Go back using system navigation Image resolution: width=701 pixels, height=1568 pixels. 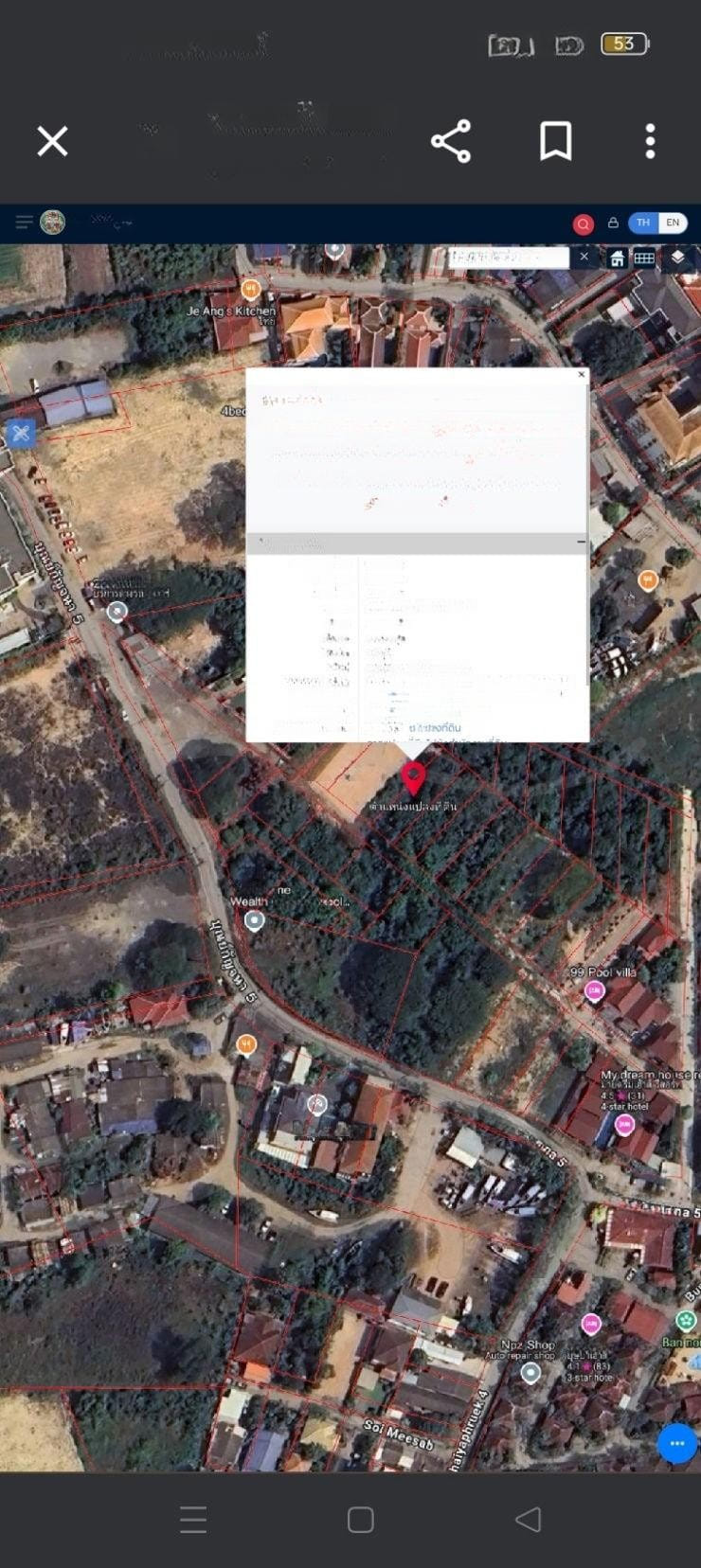click(529, 1520)
